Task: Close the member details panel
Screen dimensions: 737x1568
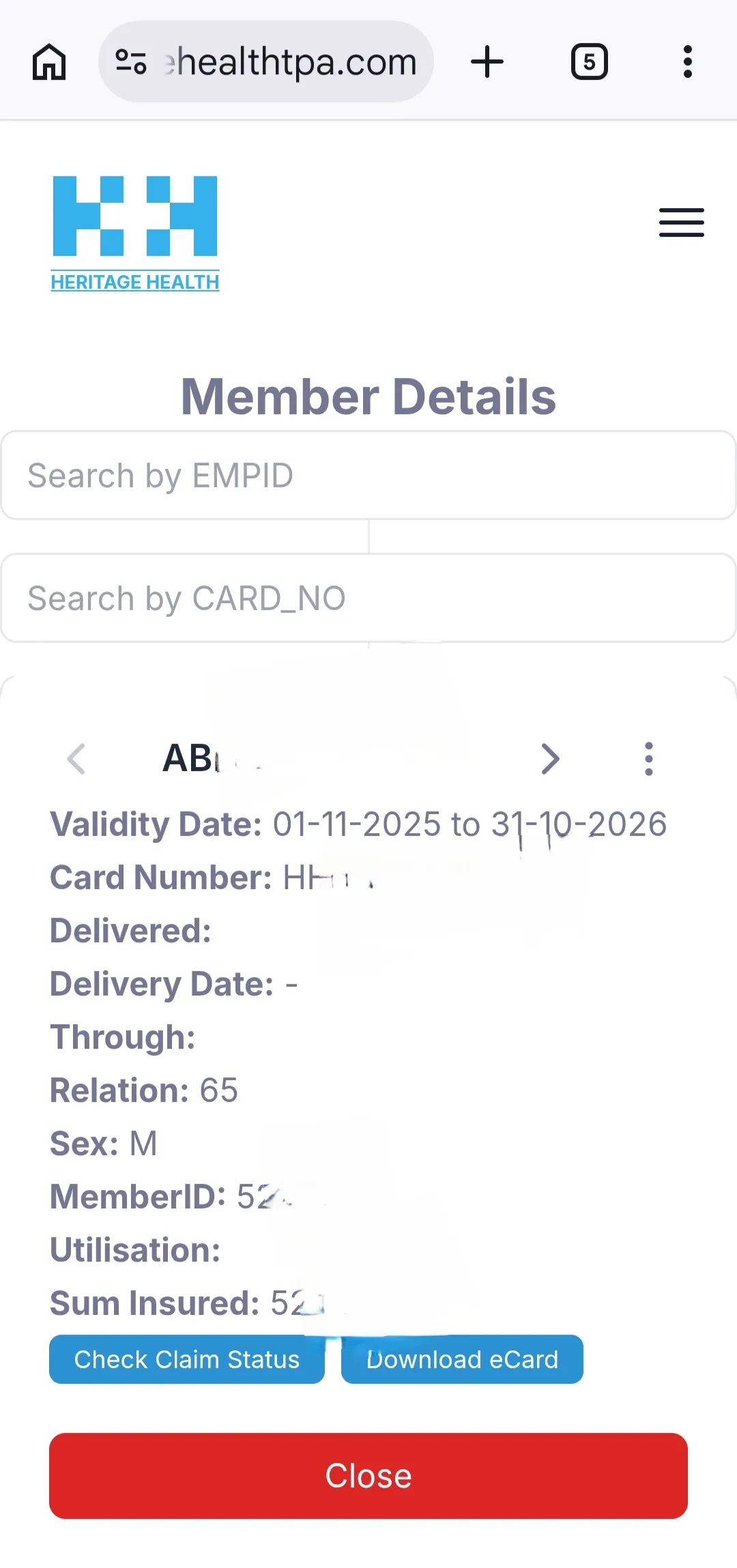Action: point(369,1476)
